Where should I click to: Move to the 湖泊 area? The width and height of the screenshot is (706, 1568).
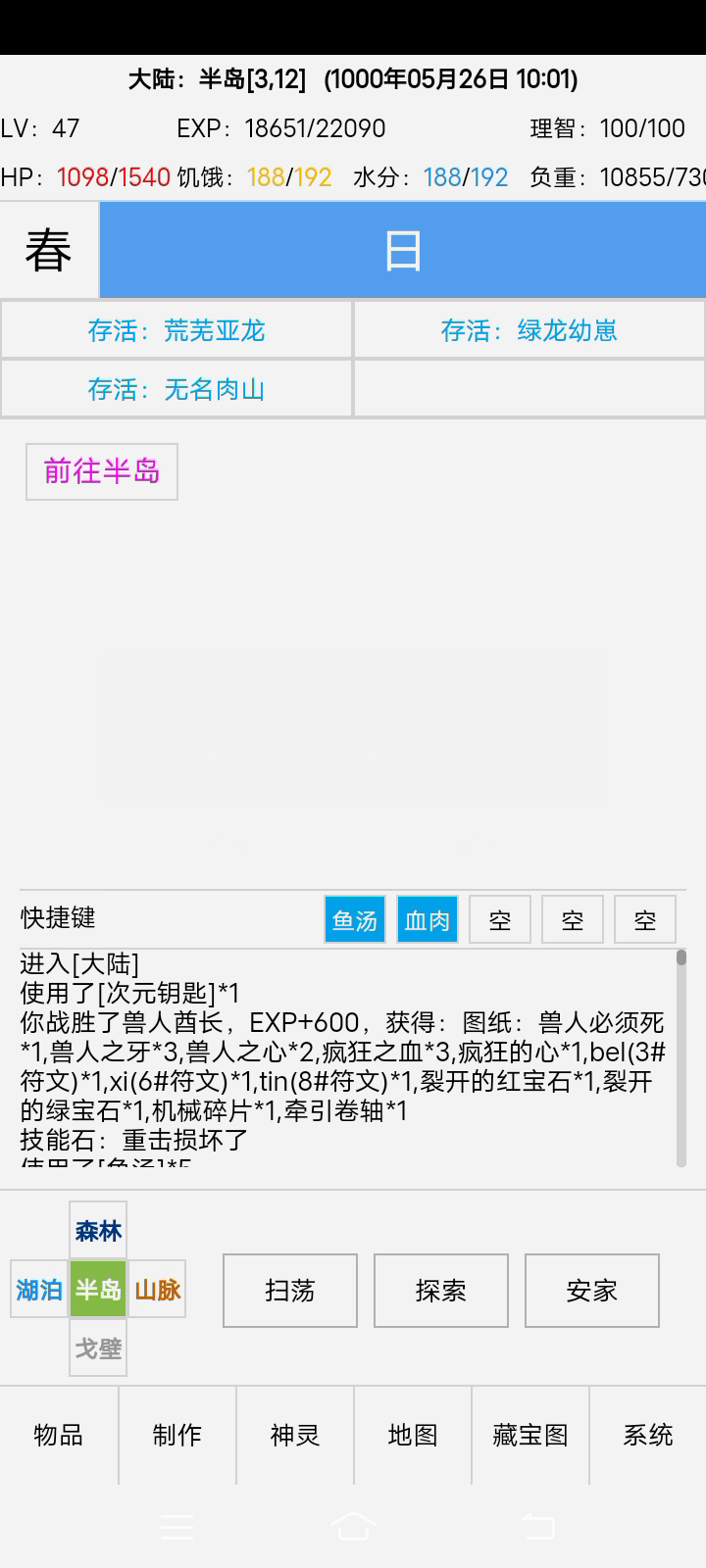tap(39, 1289)
